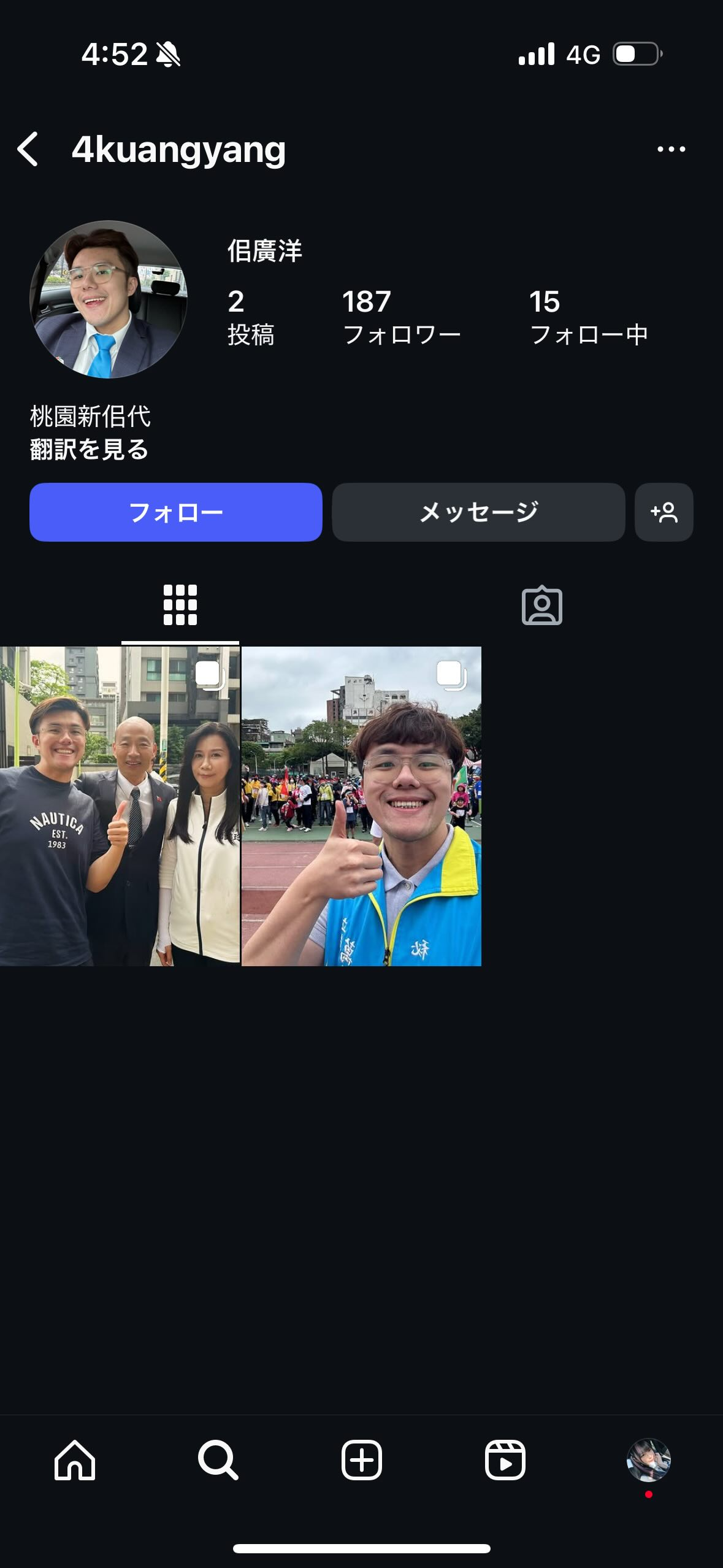Open my own profile tab

pos(648,1461)
